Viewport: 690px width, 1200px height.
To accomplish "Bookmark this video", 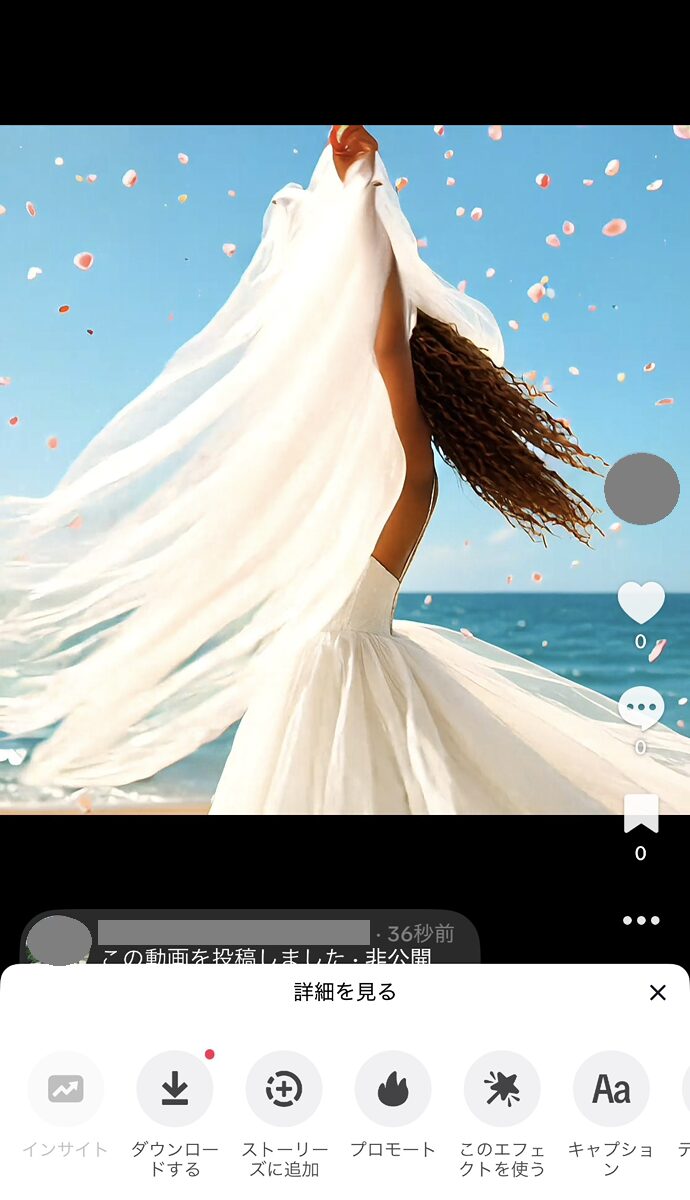I will pos(641,814).
